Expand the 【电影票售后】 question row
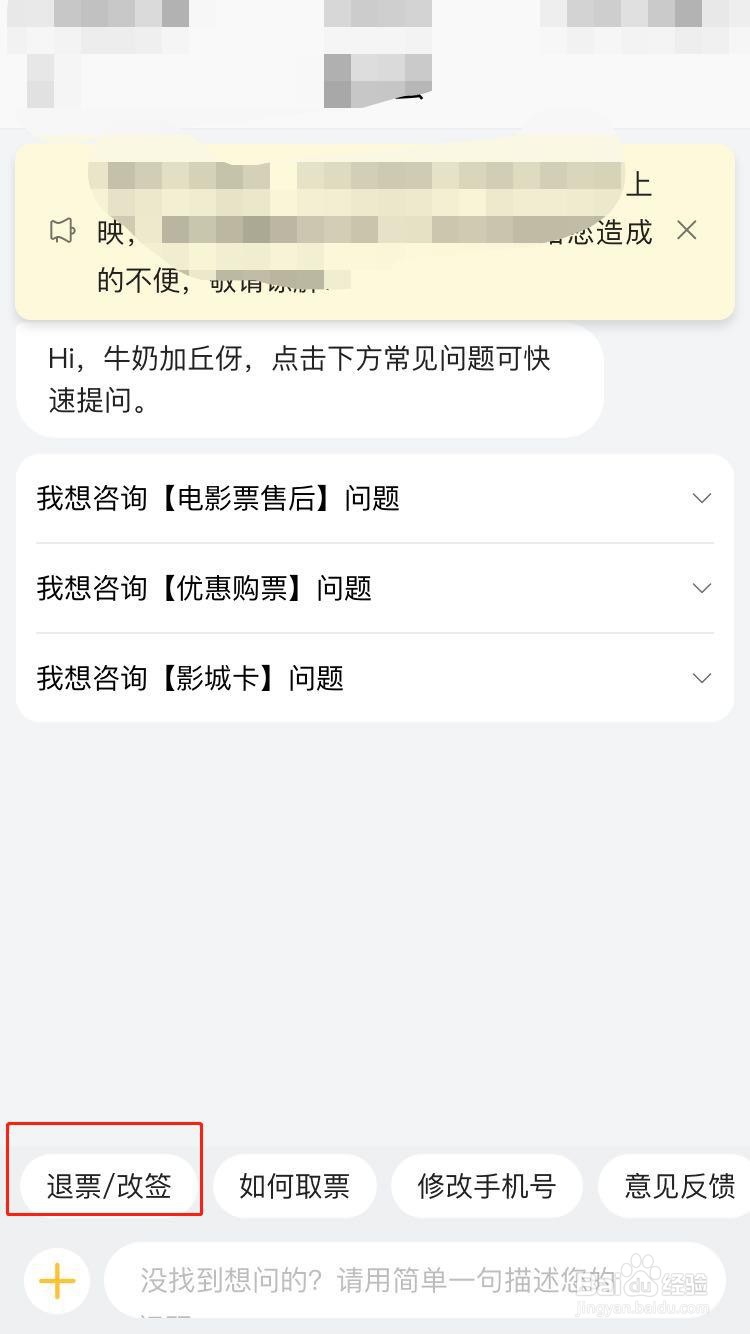 [375, 498]
